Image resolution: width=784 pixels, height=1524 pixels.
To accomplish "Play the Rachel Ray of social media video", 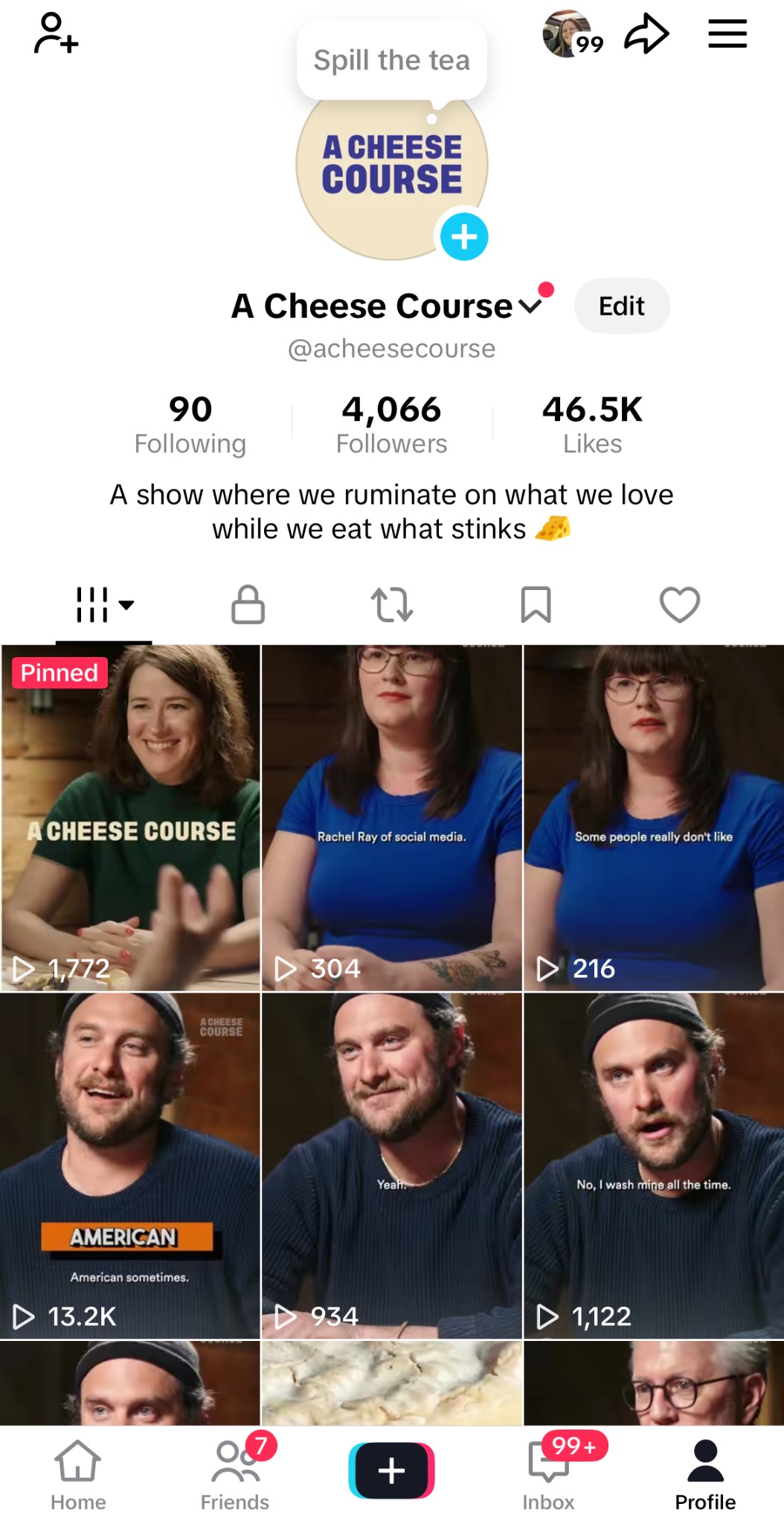I will [391, 817].
